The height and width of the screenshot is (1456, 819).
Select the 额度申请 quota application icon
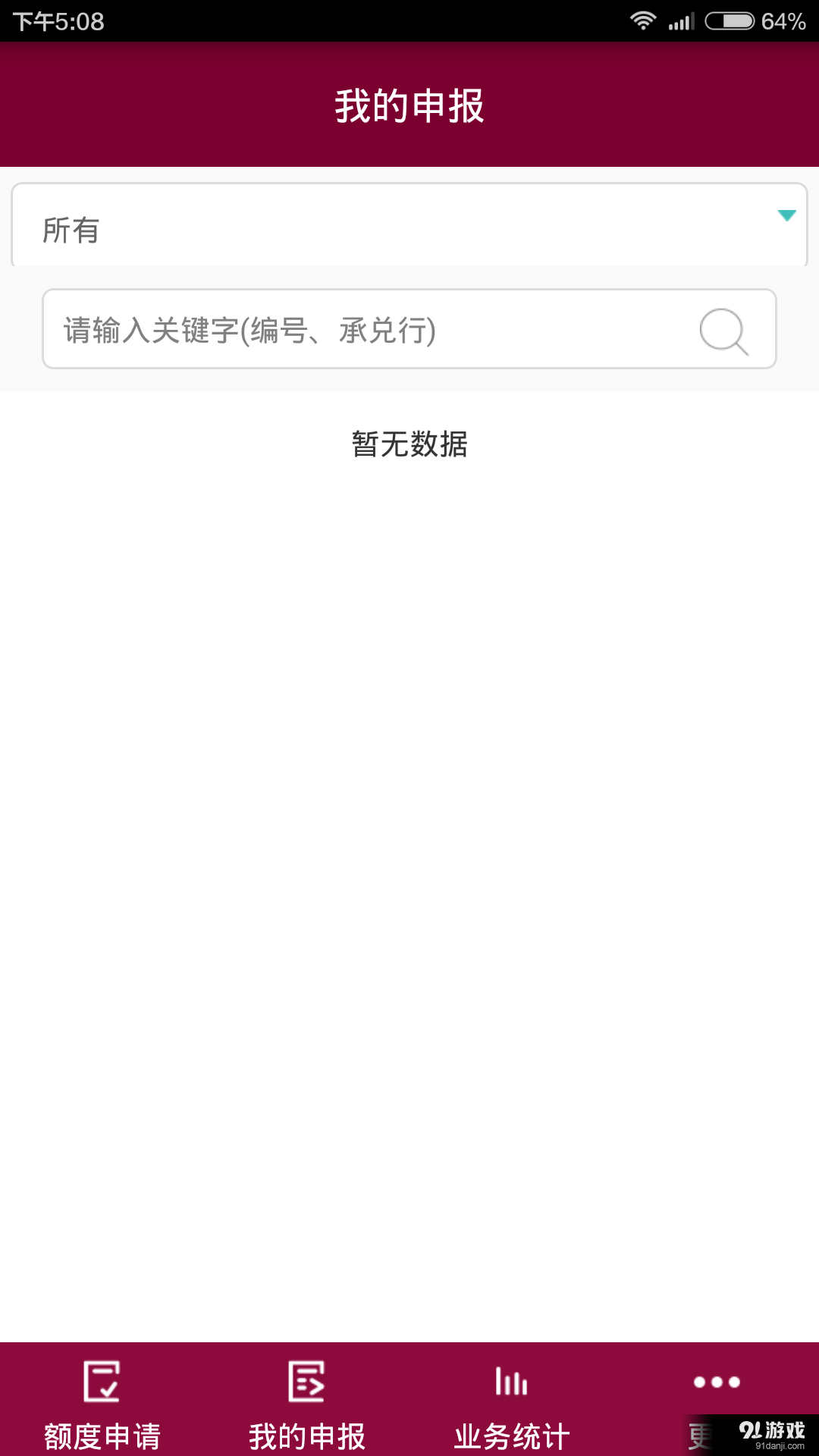point(102,1382)
